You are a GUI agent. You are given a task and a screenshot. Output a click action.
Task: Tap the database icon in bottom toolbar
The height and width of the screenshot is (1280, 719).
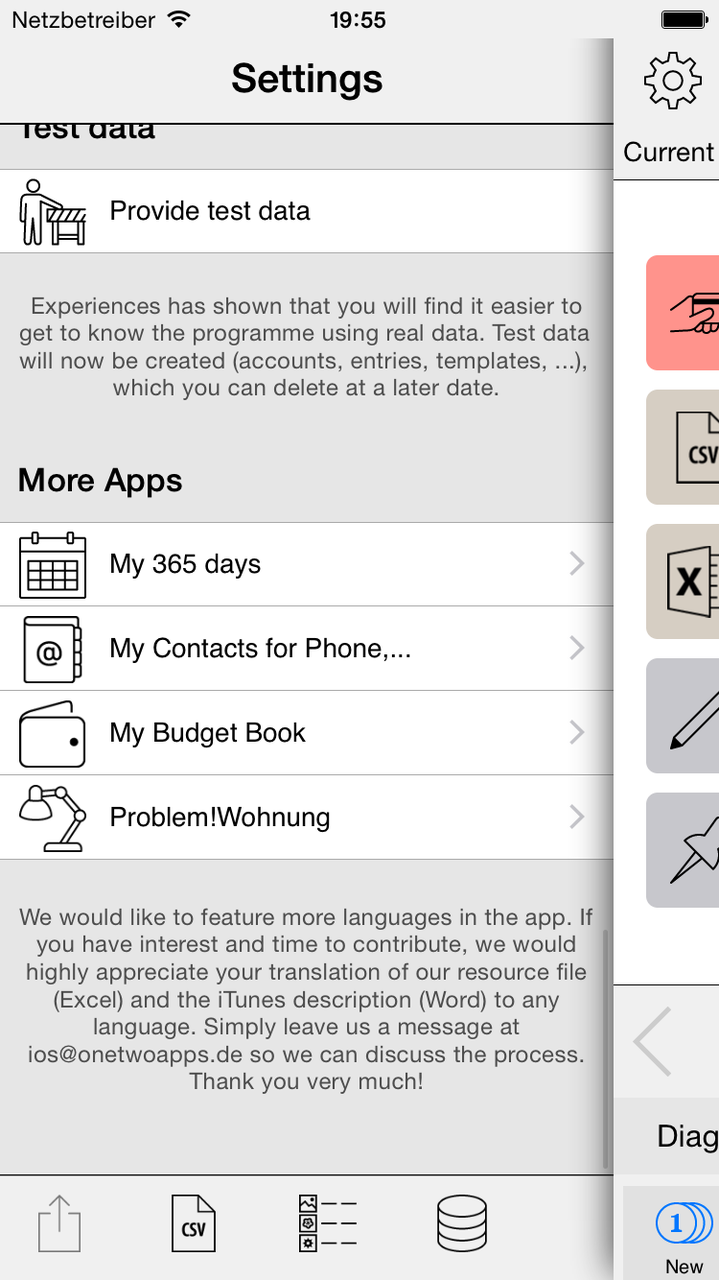462,1224
